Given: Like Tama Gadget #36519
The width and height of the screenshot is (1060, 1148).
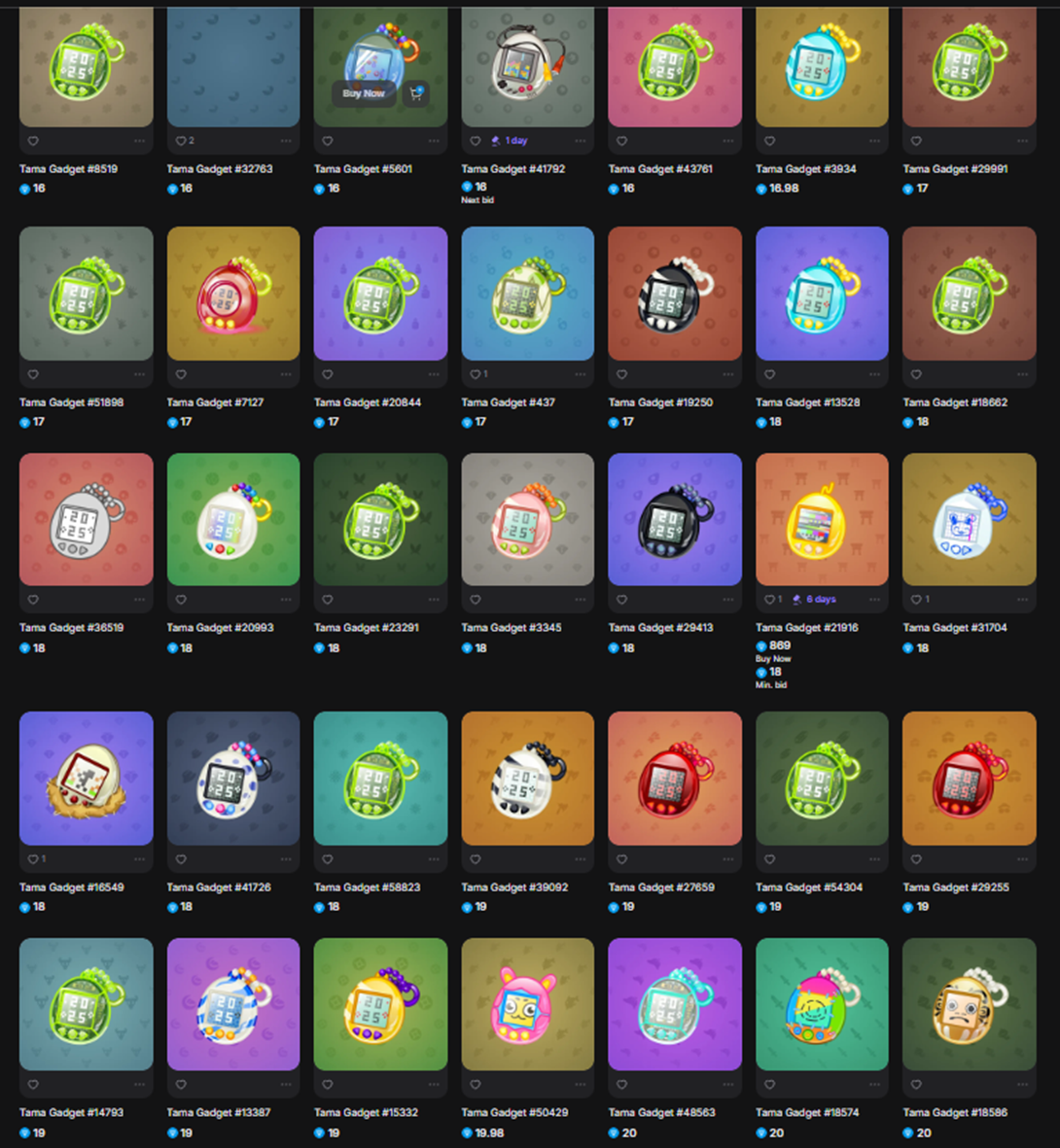Looking at the screenshot, I should pos(33,600).
